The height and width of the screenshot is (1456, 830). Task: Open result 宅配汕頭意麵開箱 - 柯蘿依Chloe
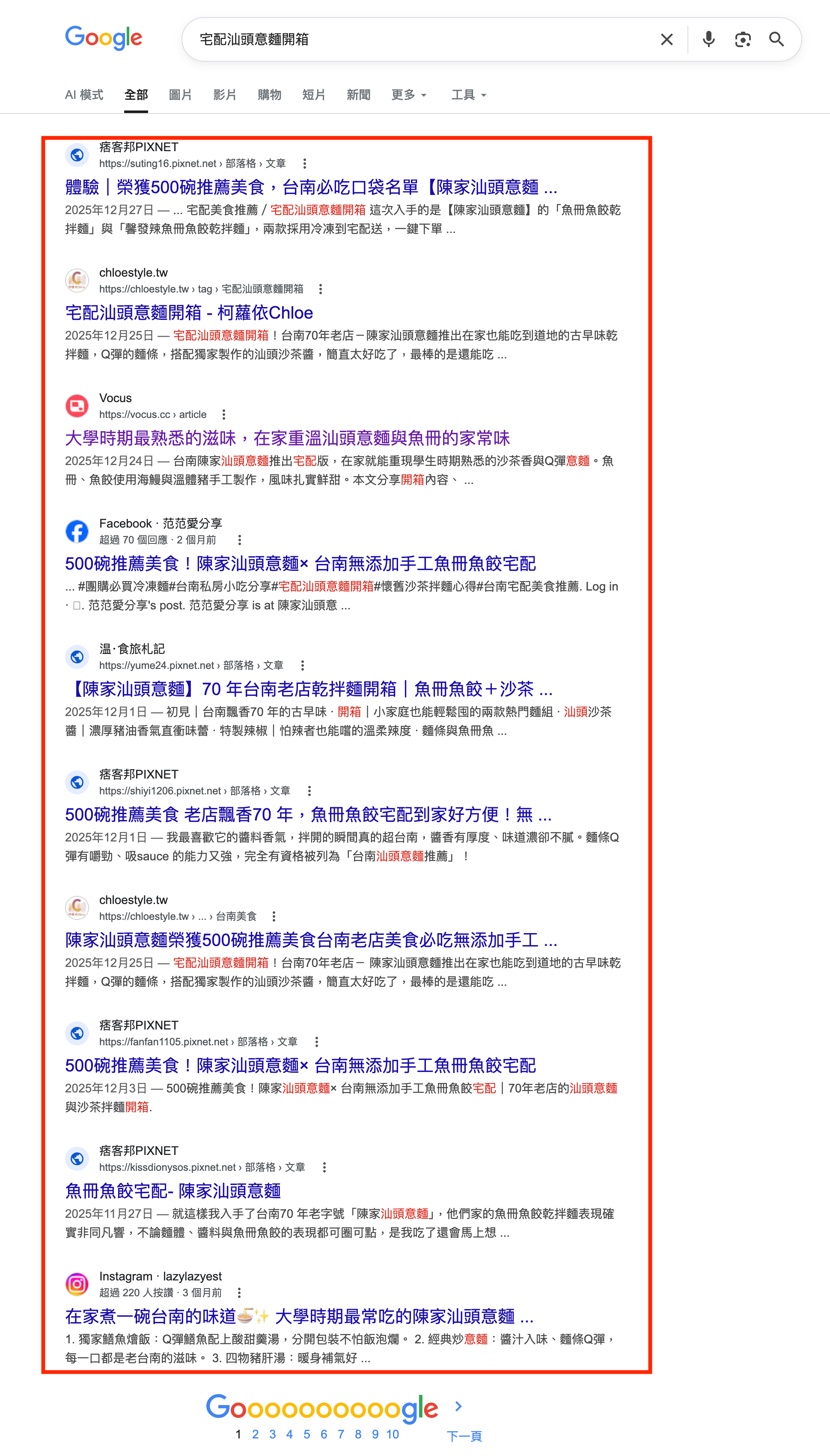[x=189, y=313]
